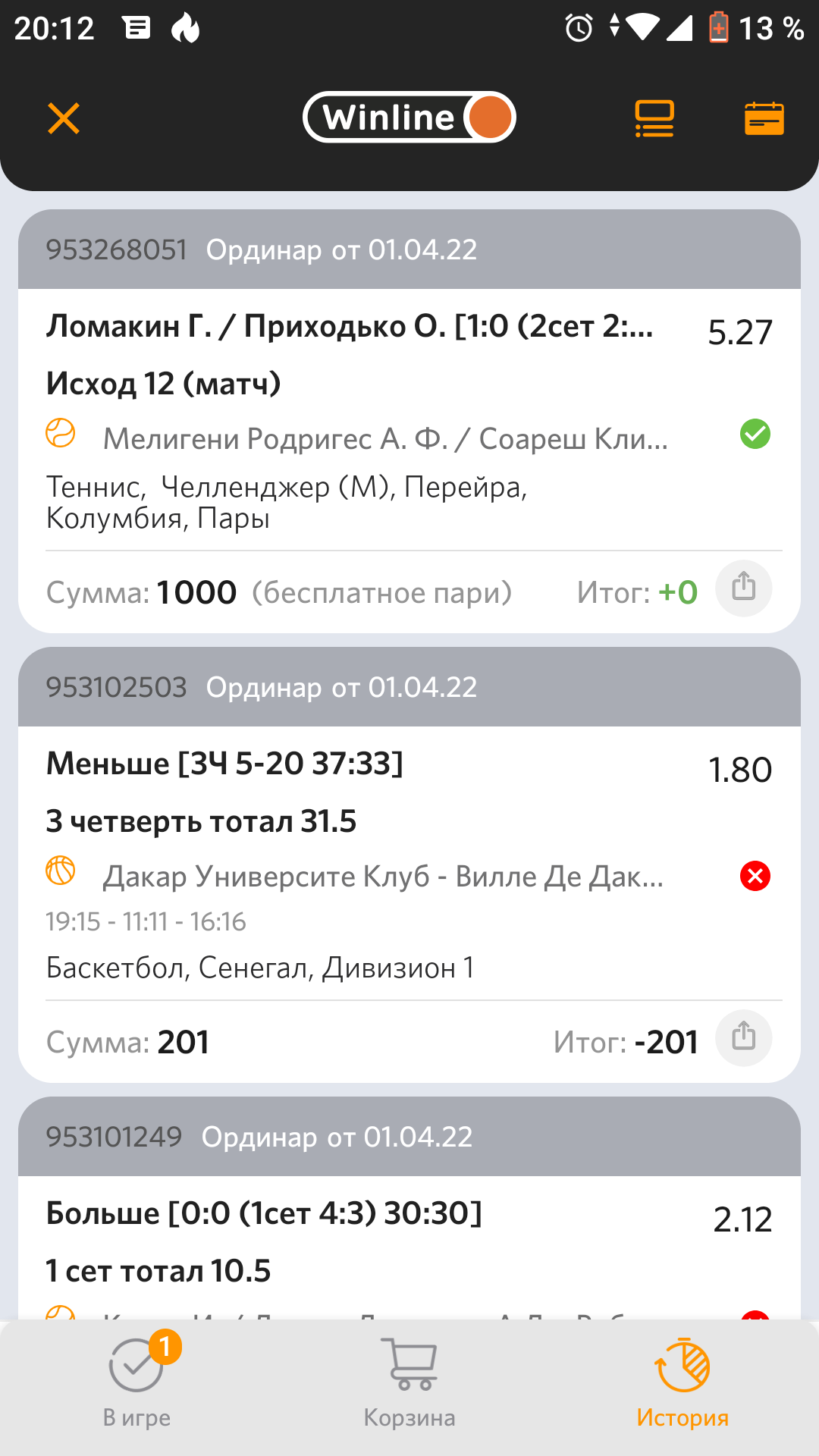Close the bet history screen

64,118
